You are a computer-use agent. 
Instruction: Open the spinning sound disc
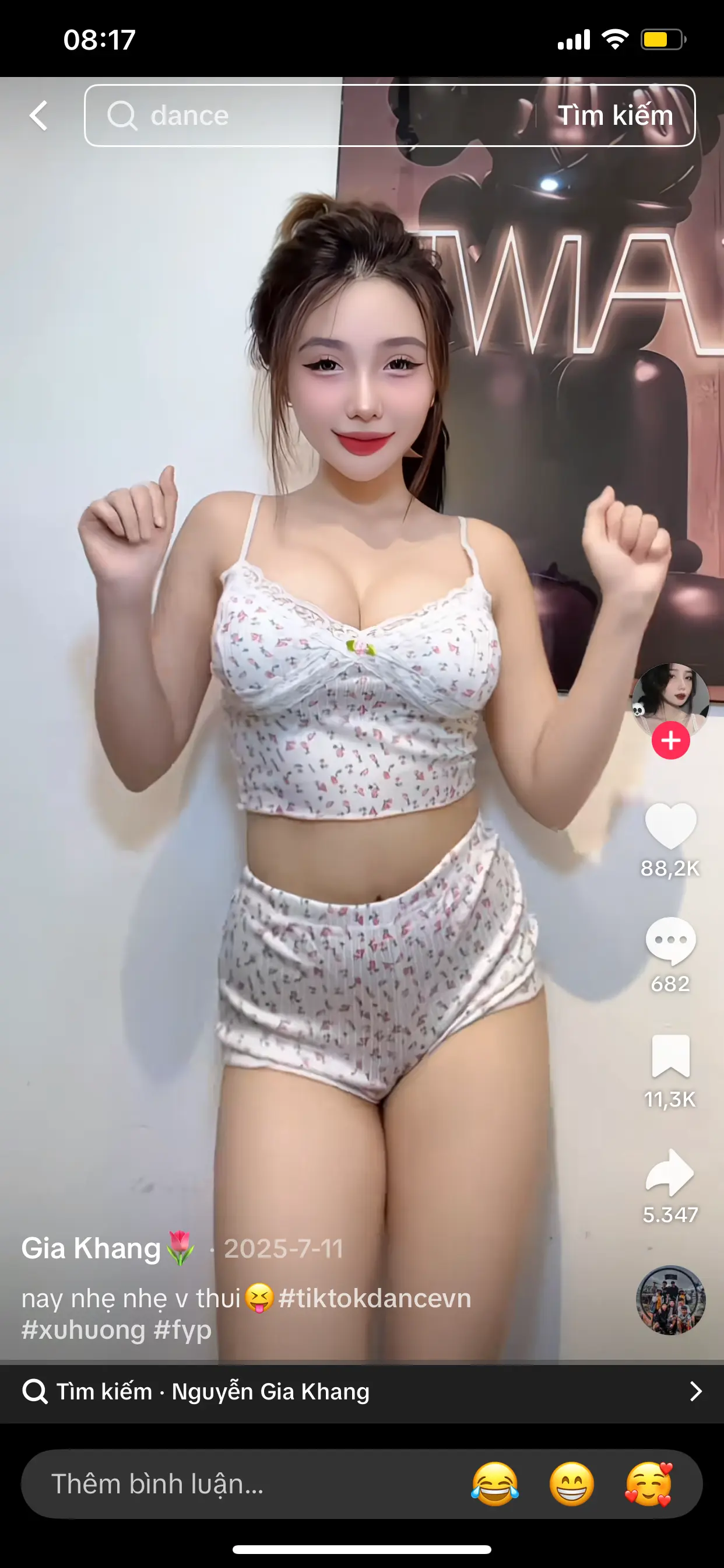click(670, 1301)
